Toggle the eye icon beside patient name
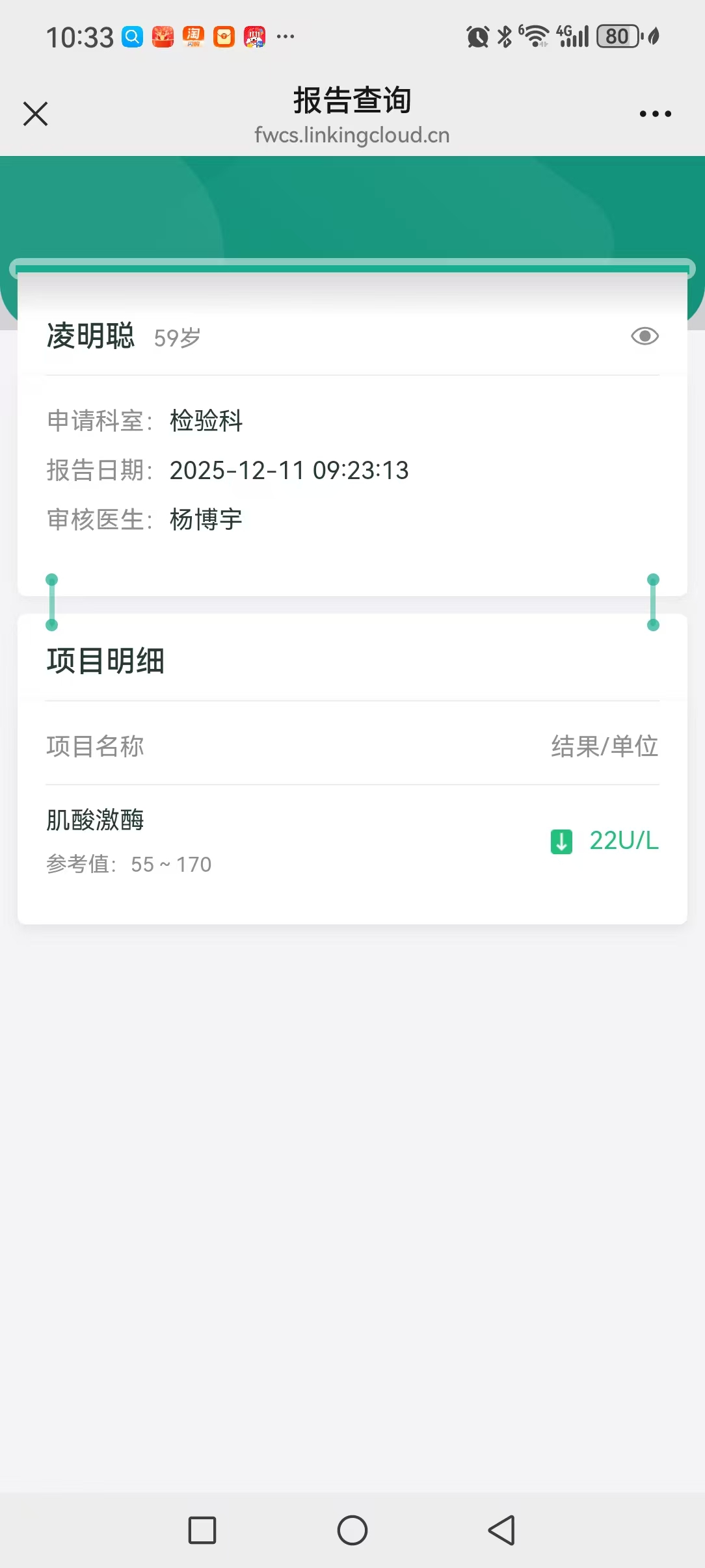Image resolution: width=705 pixels, height=1568 pixels. coord(645,336)
